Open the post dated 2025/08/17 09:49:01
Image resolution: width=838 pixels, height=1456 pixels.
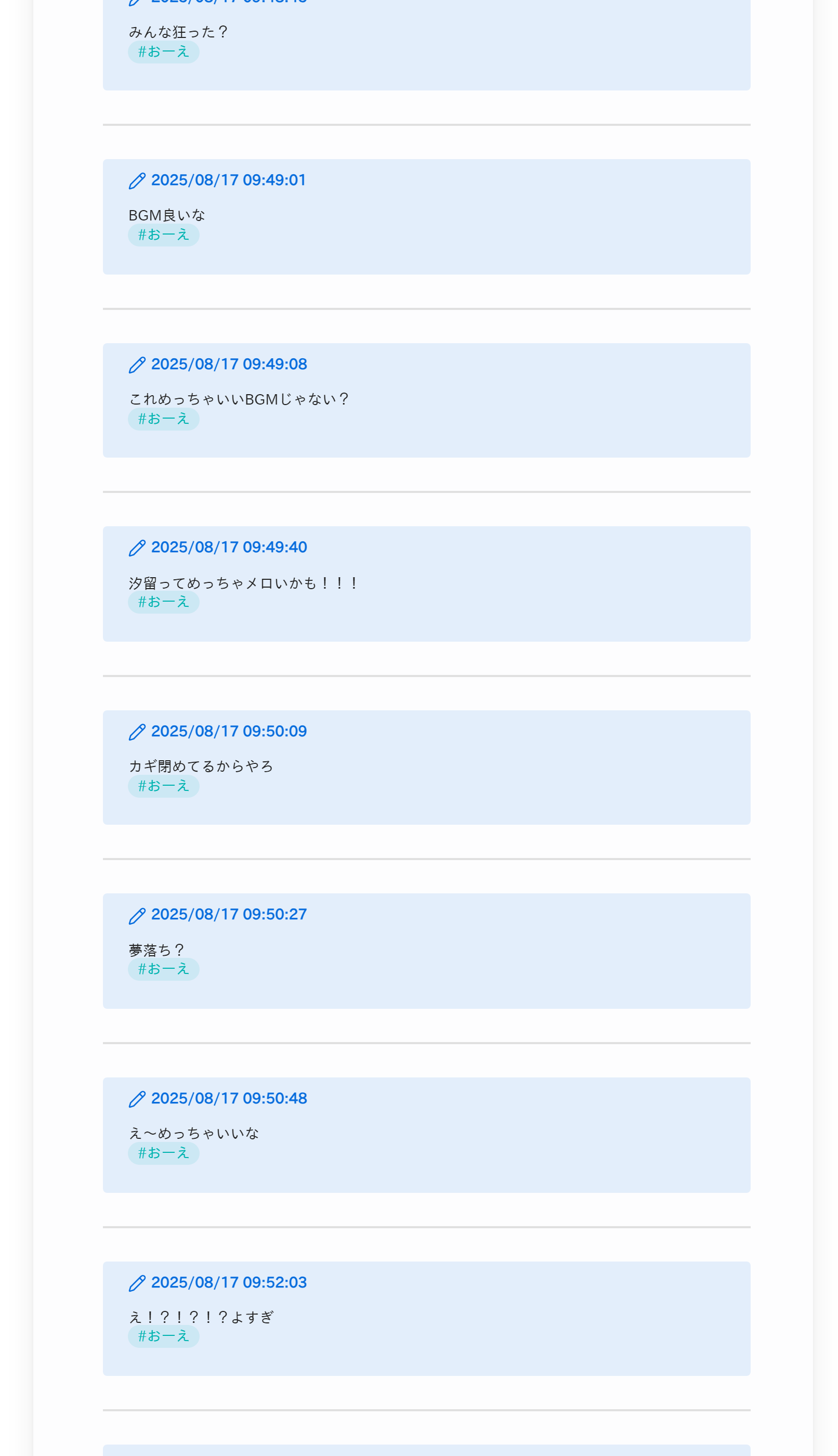pos(228,180)
